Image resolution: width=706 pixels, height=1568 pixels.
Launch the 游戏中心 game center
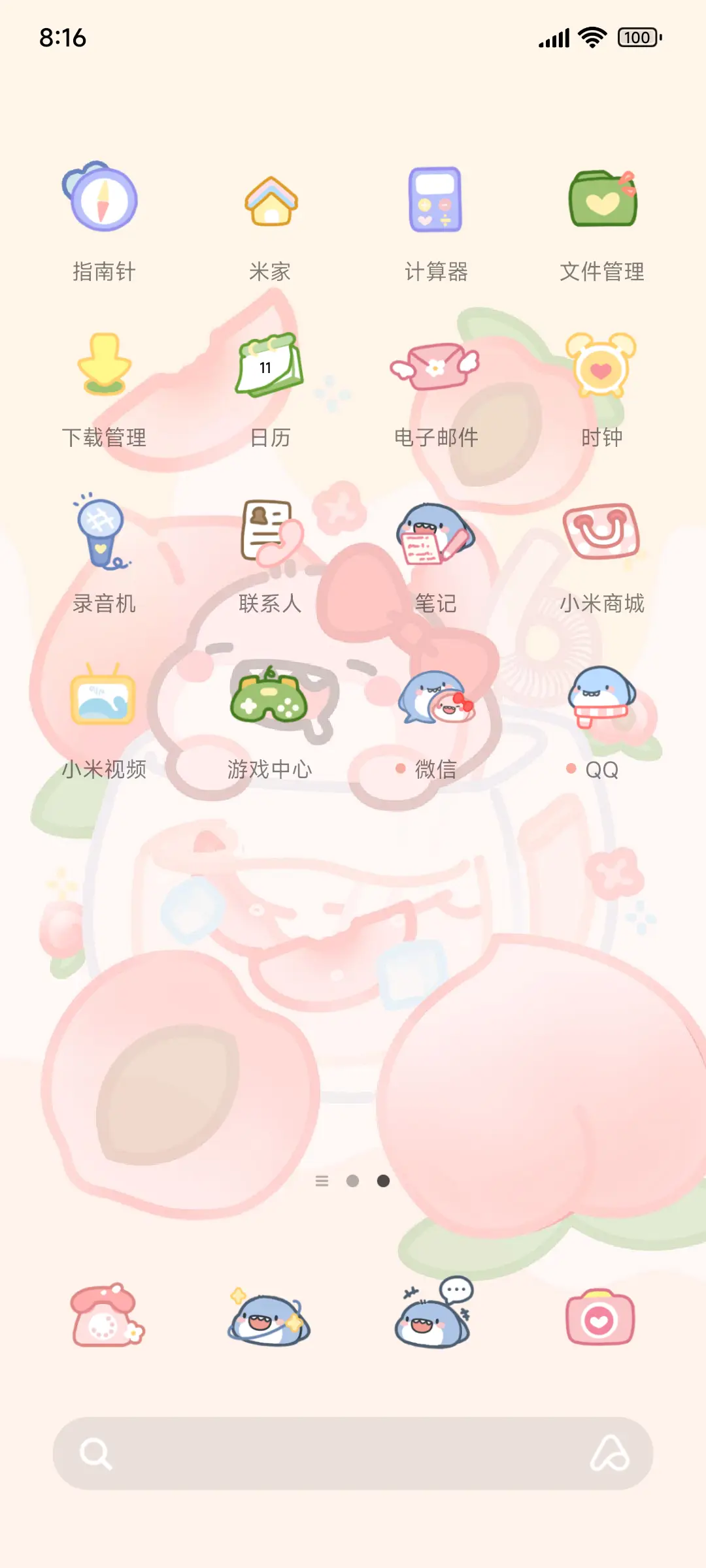pos(268,699)
